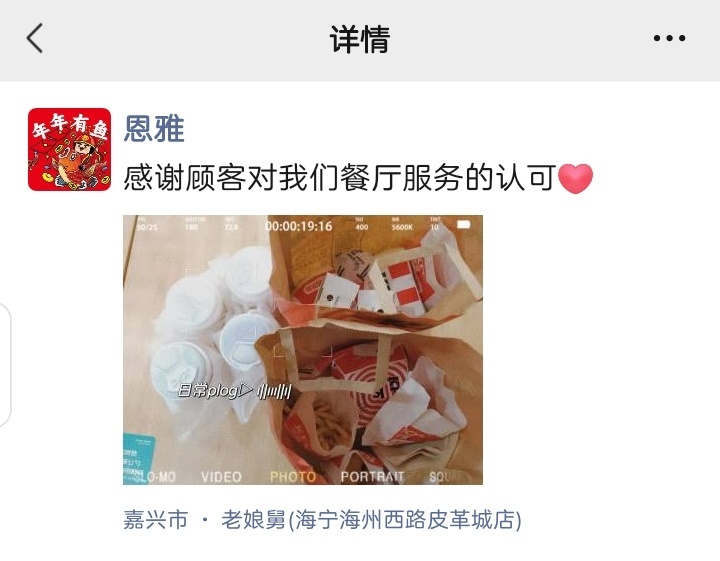Open the three-dot more options menu
The width and height of the screenshot is (720, 561).
669,39
